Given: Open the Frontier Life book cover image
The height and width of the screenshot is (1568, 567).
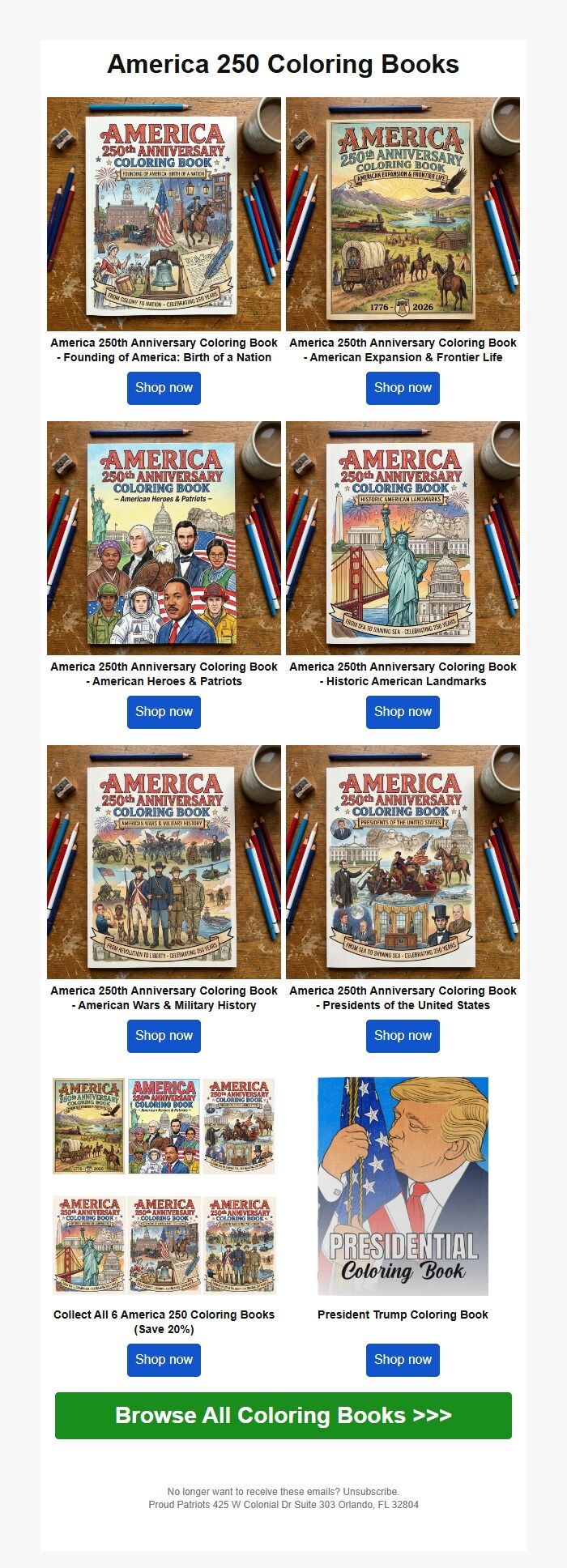Looking at the screenshot, I should (403, 214).
